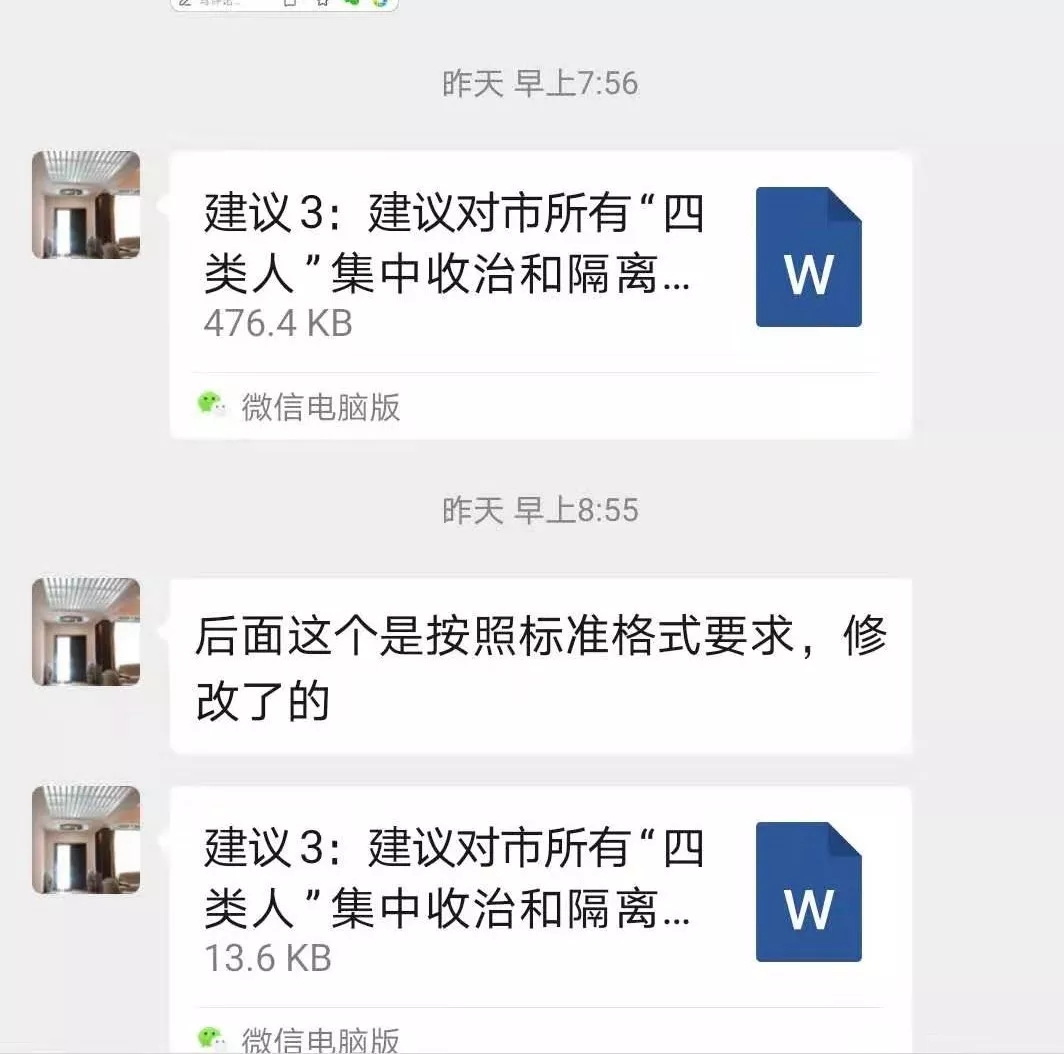Open the 476.4 KB Word file attachment
This screenshot has height=1054, width=1064.
pyautogui.click(x=540, y=262)
